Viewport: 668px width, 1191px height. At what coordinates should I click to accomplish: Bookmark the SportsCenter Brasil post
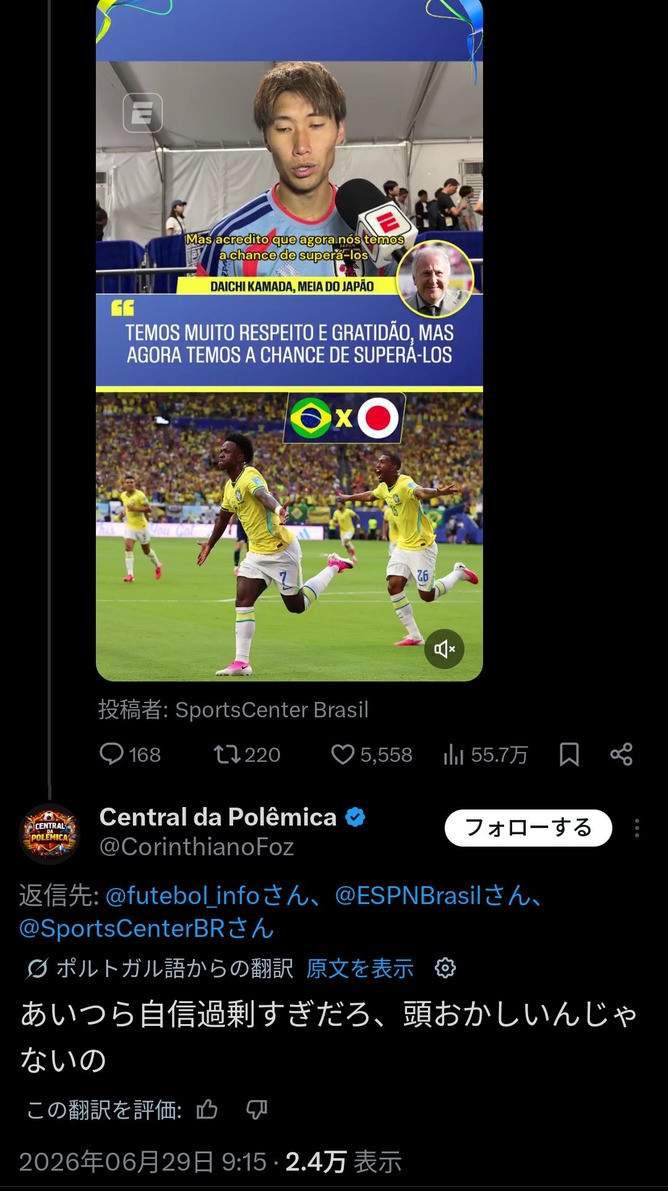(x=569, y=754)
